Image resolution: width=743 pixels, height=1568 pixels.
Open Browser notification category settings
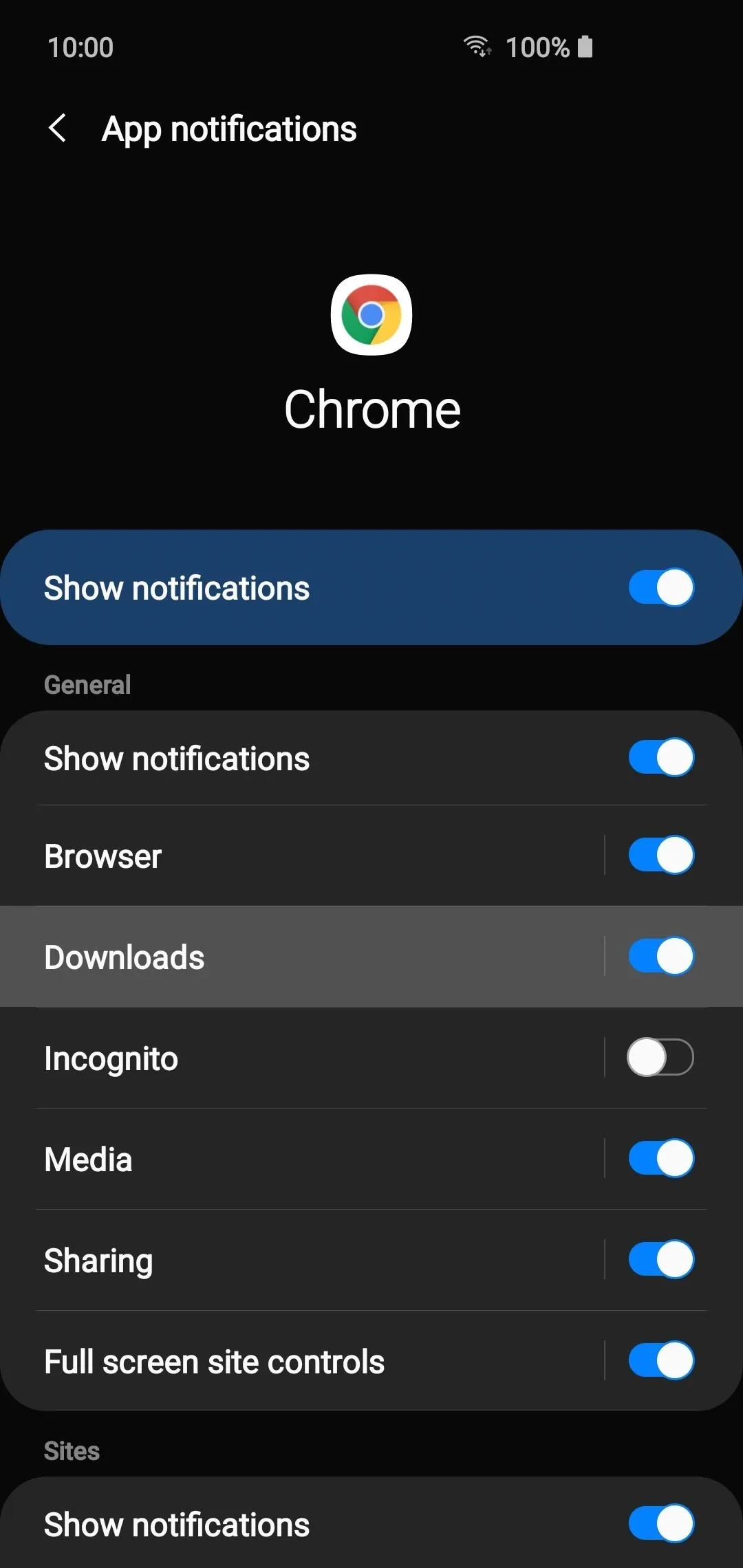coord(303,856)
